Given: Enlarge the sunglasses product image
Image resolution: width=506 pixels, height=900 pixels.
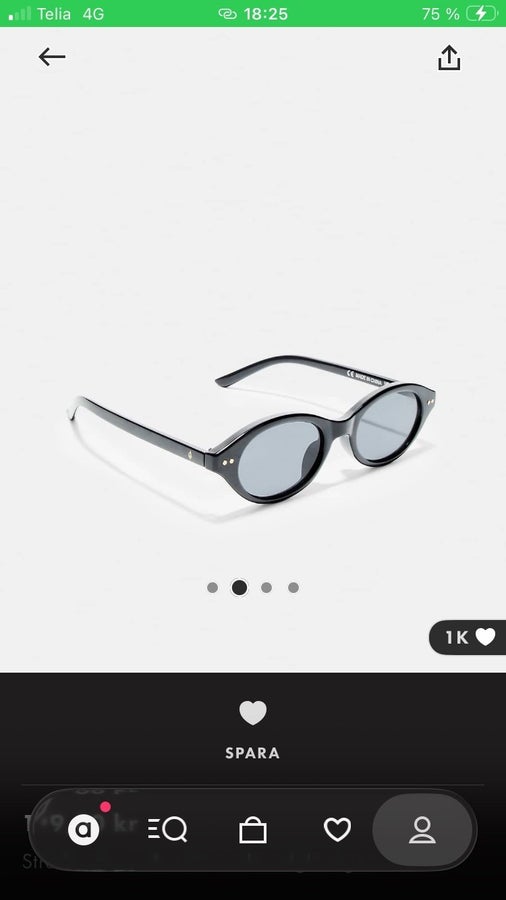Looking at the screenshot, I should click(251, 429).
